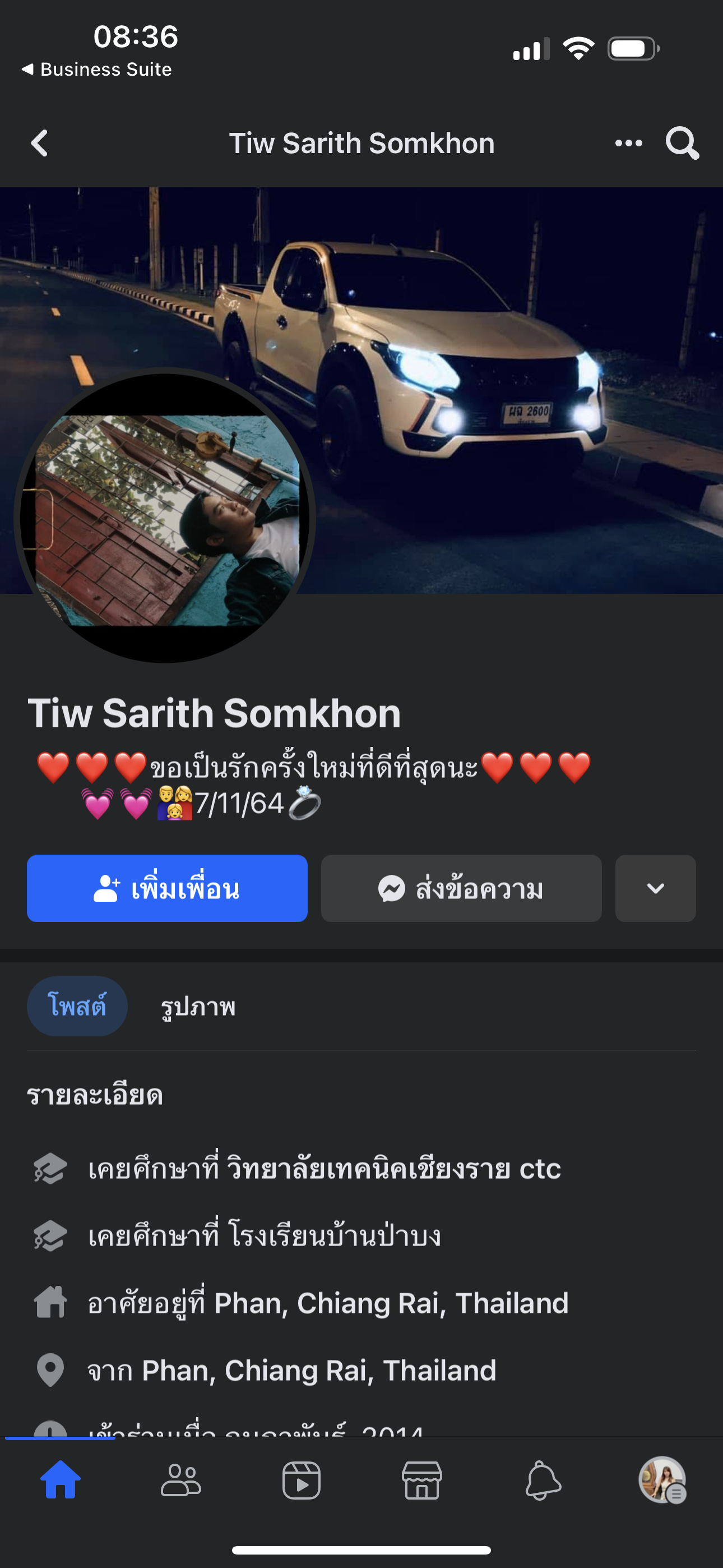Tap the เพิ่มเพื่อน add friend button
This screenshot has width=723, height=1568.
[x=167, y=888]
